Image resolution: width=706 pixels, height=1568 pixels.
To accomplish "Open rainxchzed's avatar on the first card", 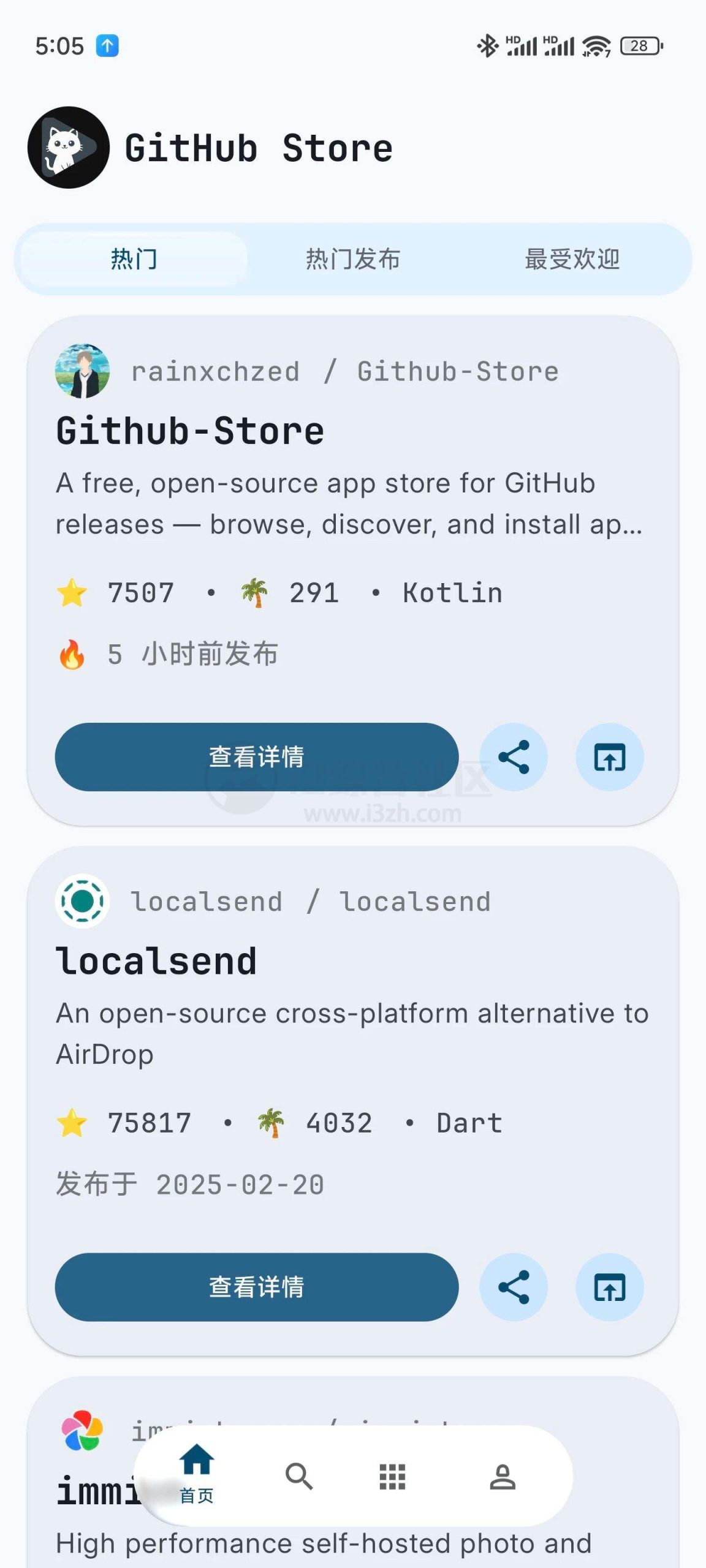I will (82, 372).
